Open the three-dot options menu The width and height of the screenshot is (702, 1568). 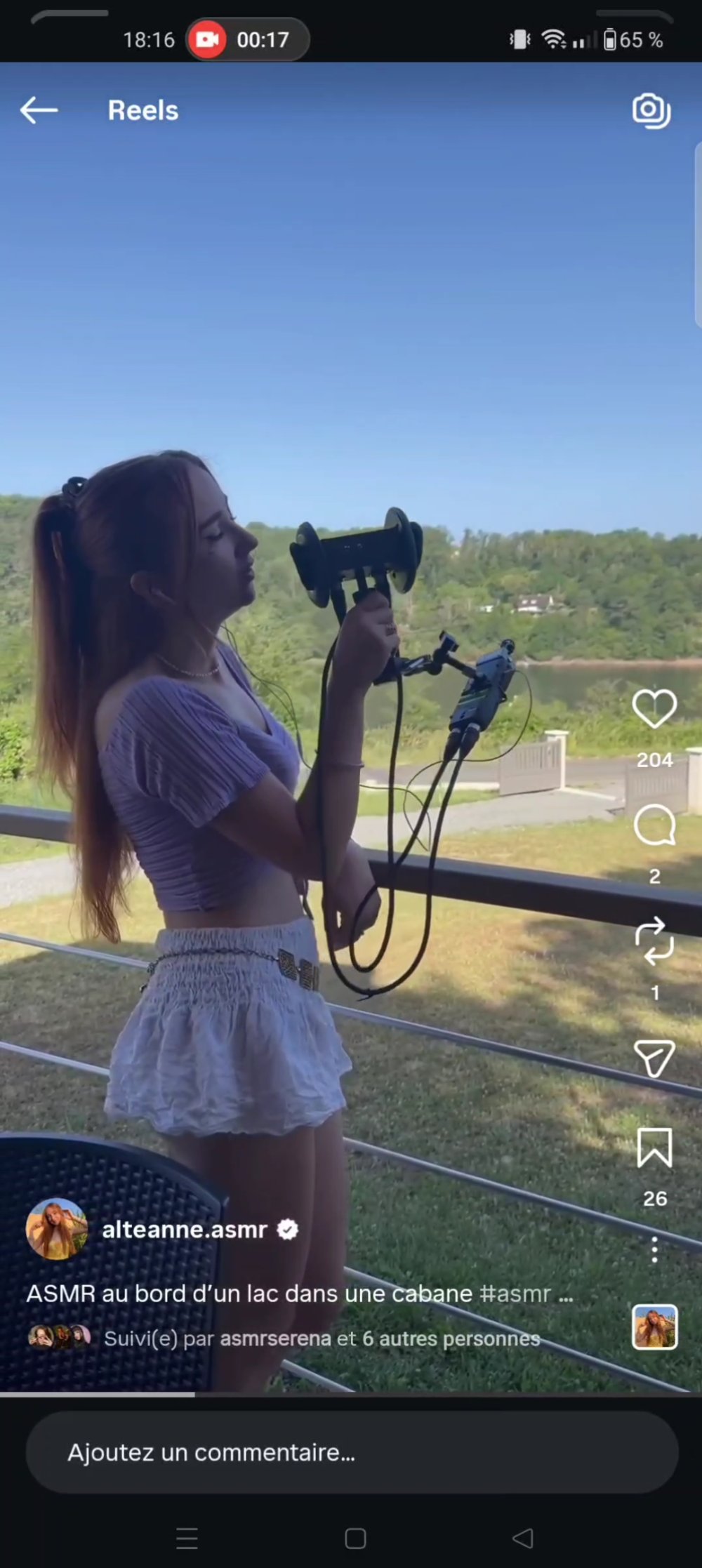click(654, 1250)
